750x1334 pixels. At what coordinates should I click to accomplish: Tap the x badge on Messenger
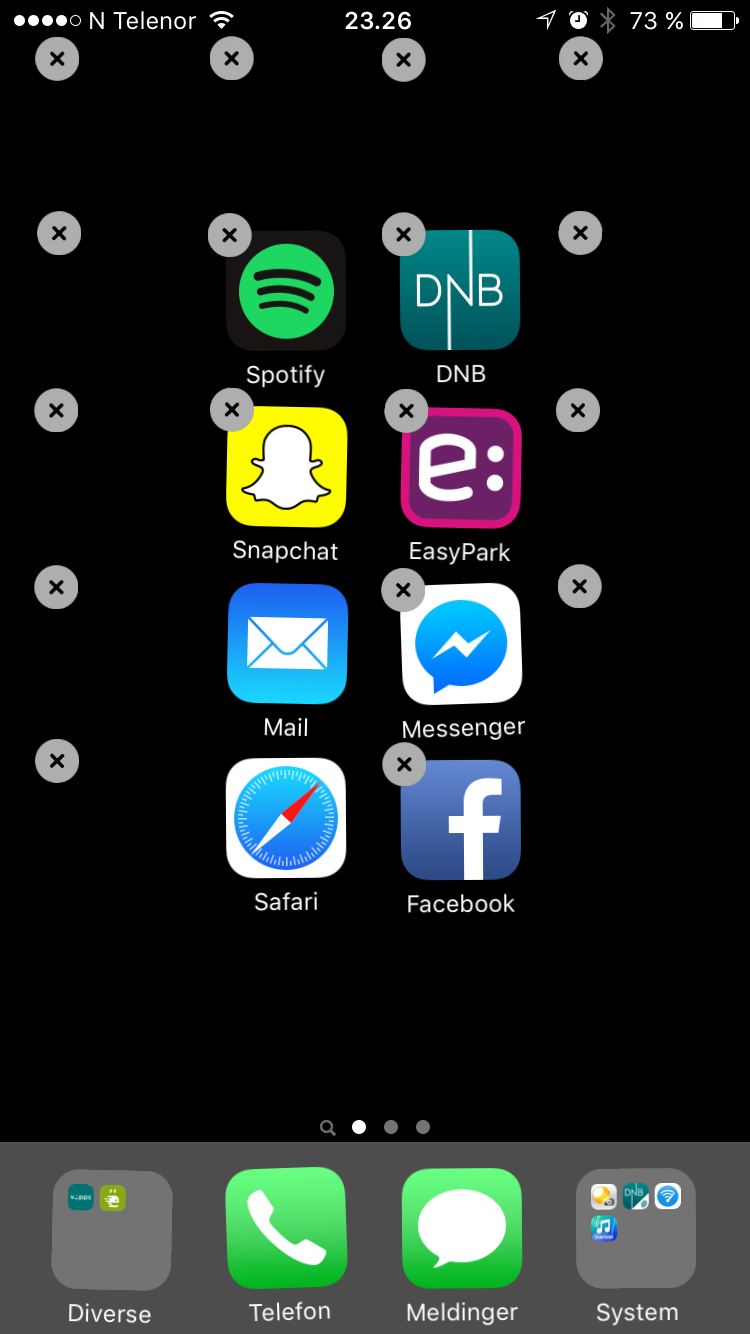coord(404,590)
